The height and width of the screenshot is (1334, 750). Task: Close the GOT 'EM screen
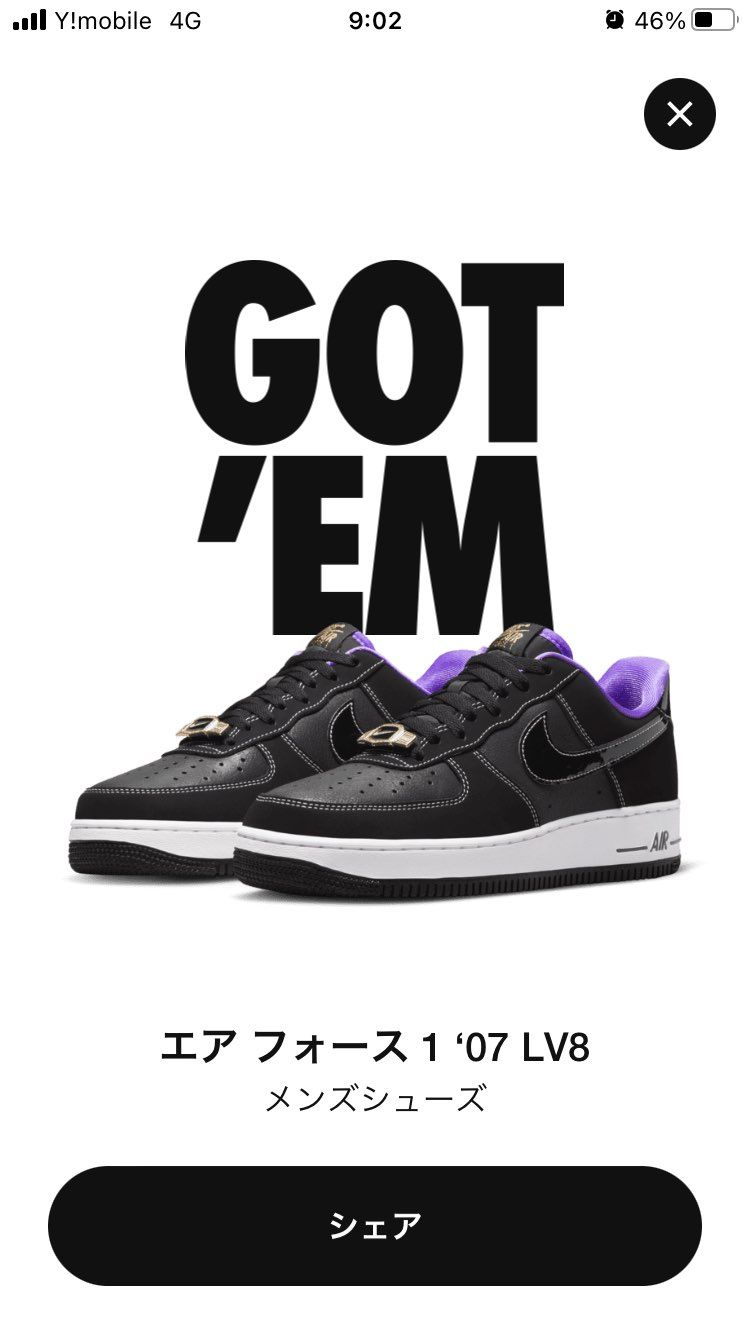(x=680, y=114)
